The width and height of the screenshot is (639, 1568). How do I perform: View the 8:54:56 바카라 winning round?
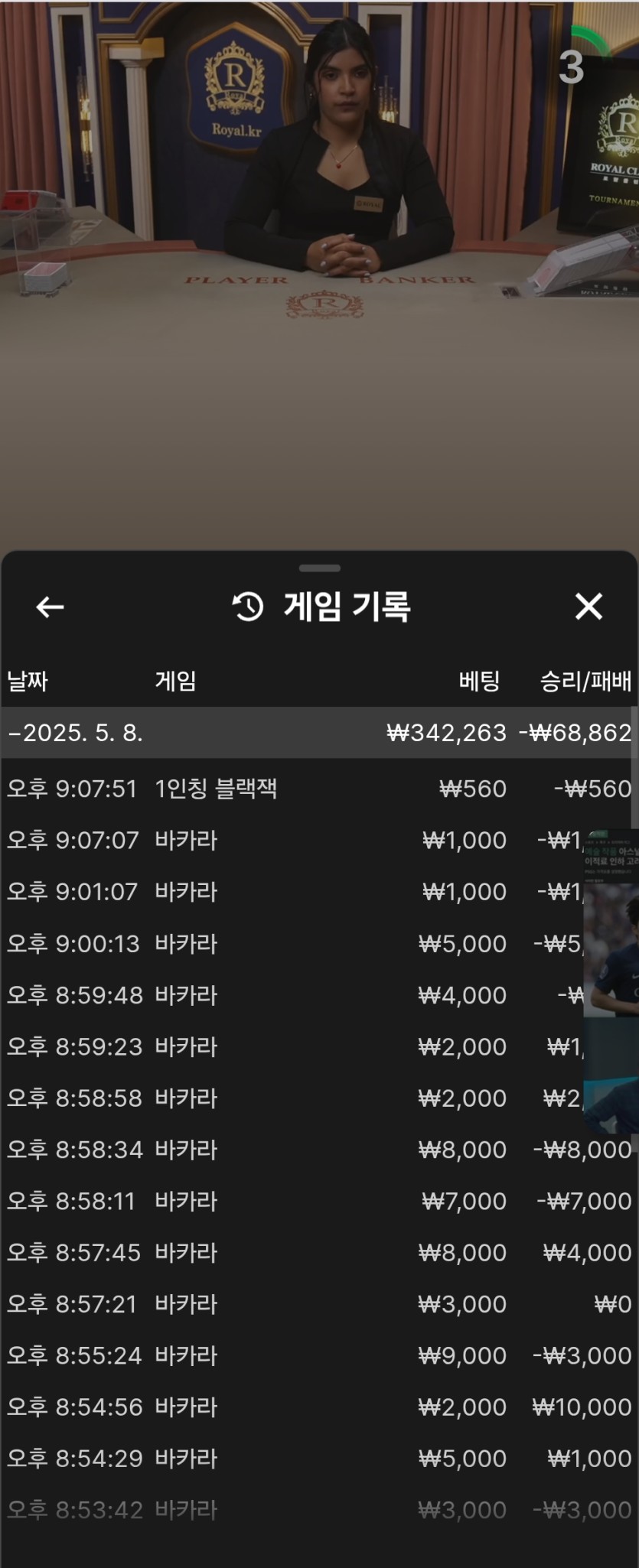pyautogui.click(x=306, y=1407)
